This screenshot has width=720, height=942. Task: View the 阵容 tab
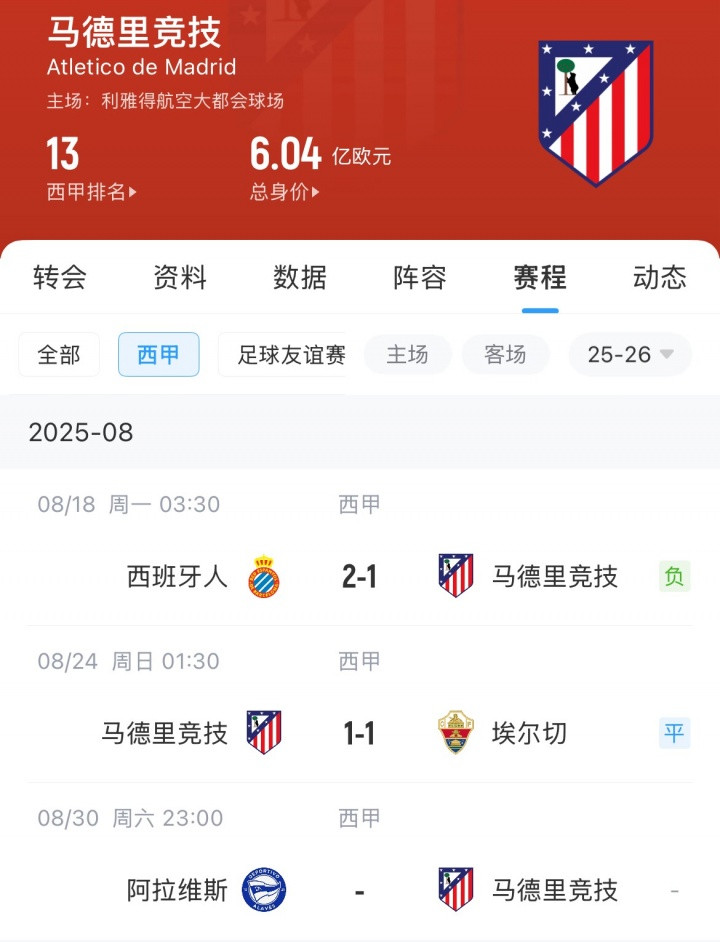click(x=420, y=277)
